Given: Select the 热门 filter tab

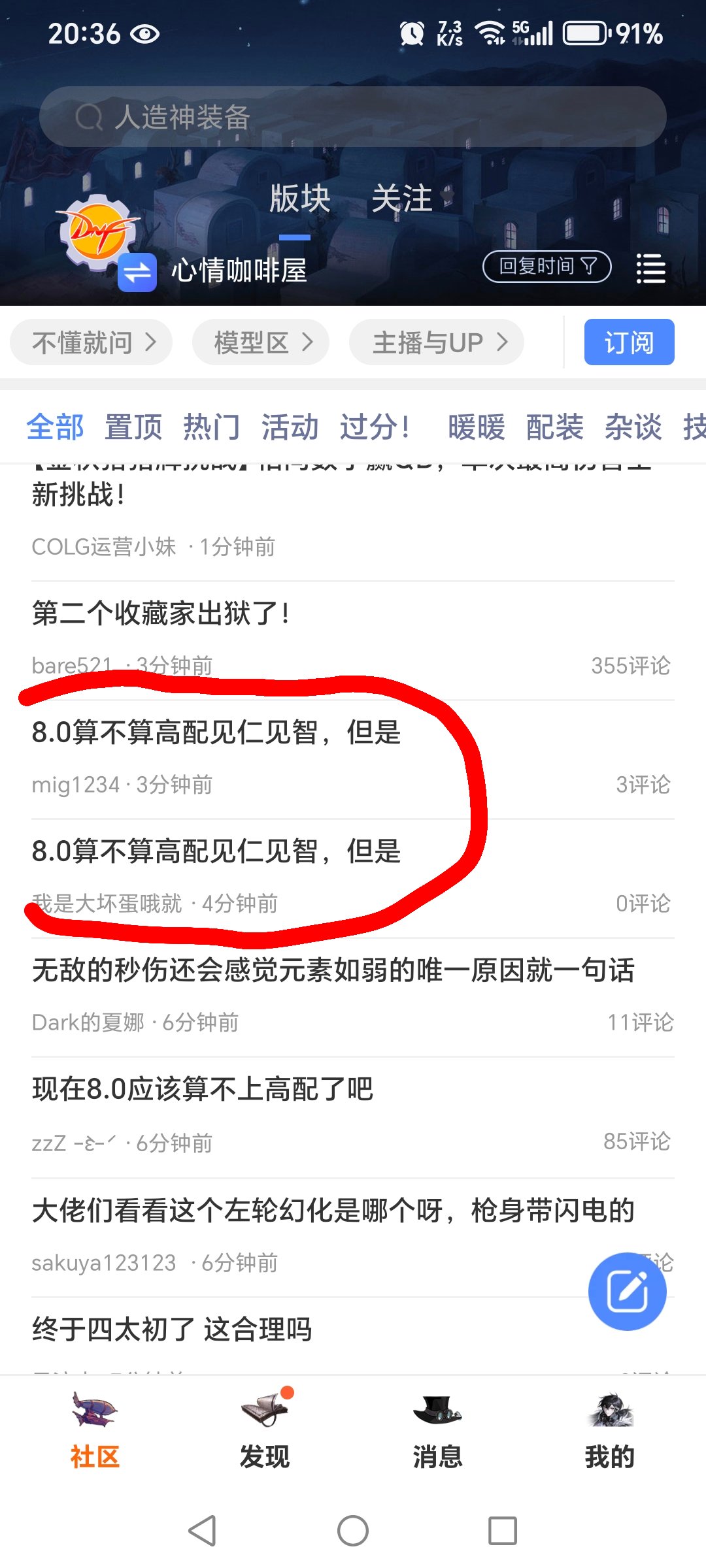Looking at the screenshot, I should point(210,426).
